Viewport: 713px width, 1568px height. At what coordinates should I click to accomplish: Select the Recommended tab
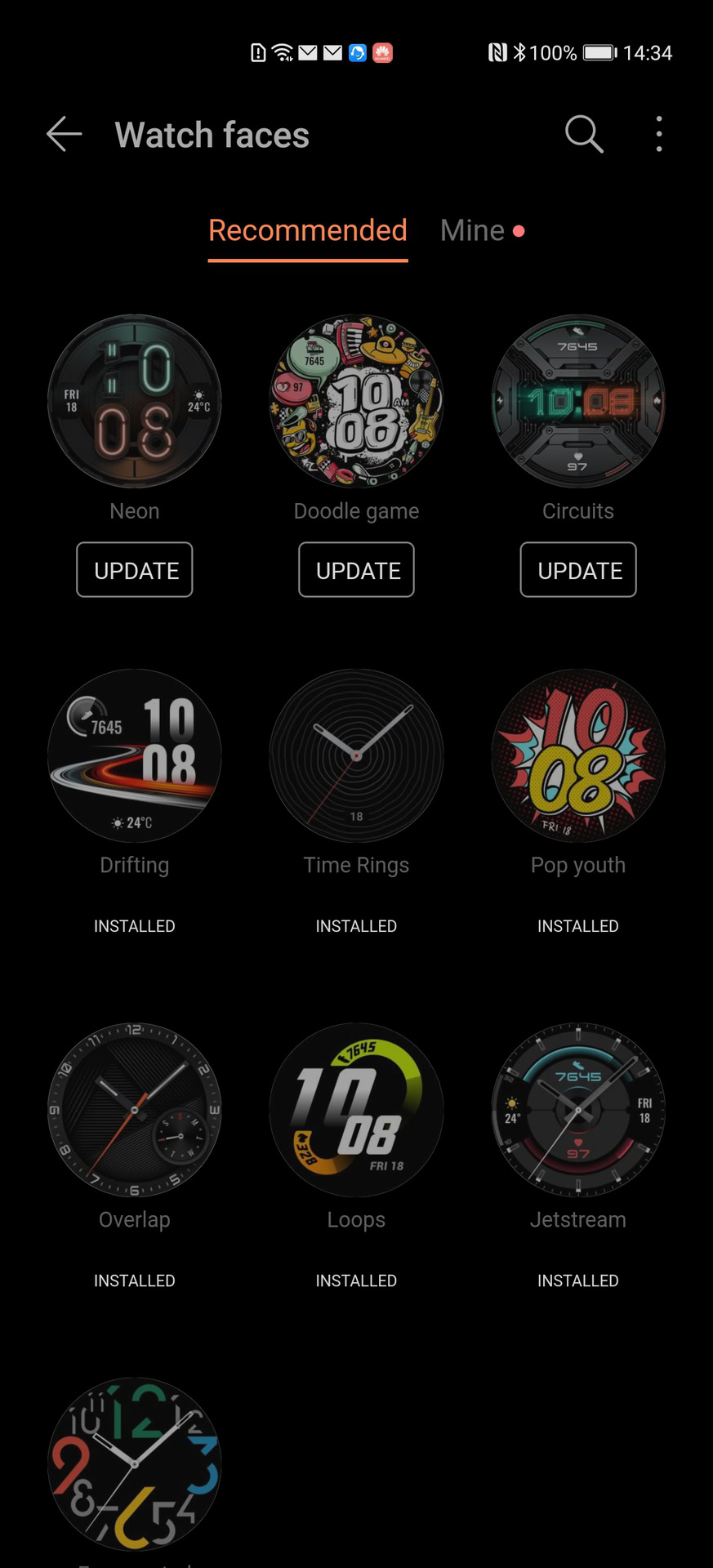click(x=308, y=231)
